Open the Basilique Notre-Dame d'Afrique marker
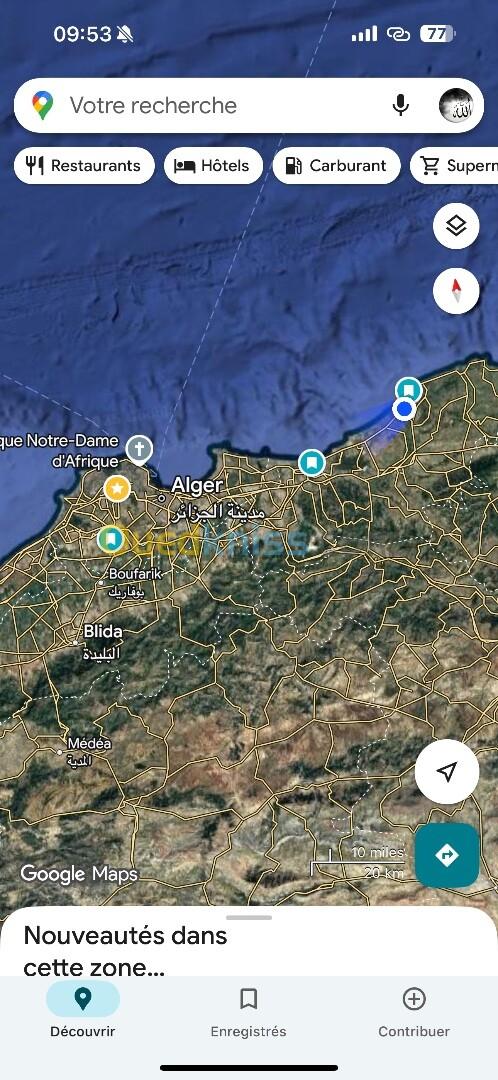The width and height of the screenshot is (498, 1080). (139, 449)
